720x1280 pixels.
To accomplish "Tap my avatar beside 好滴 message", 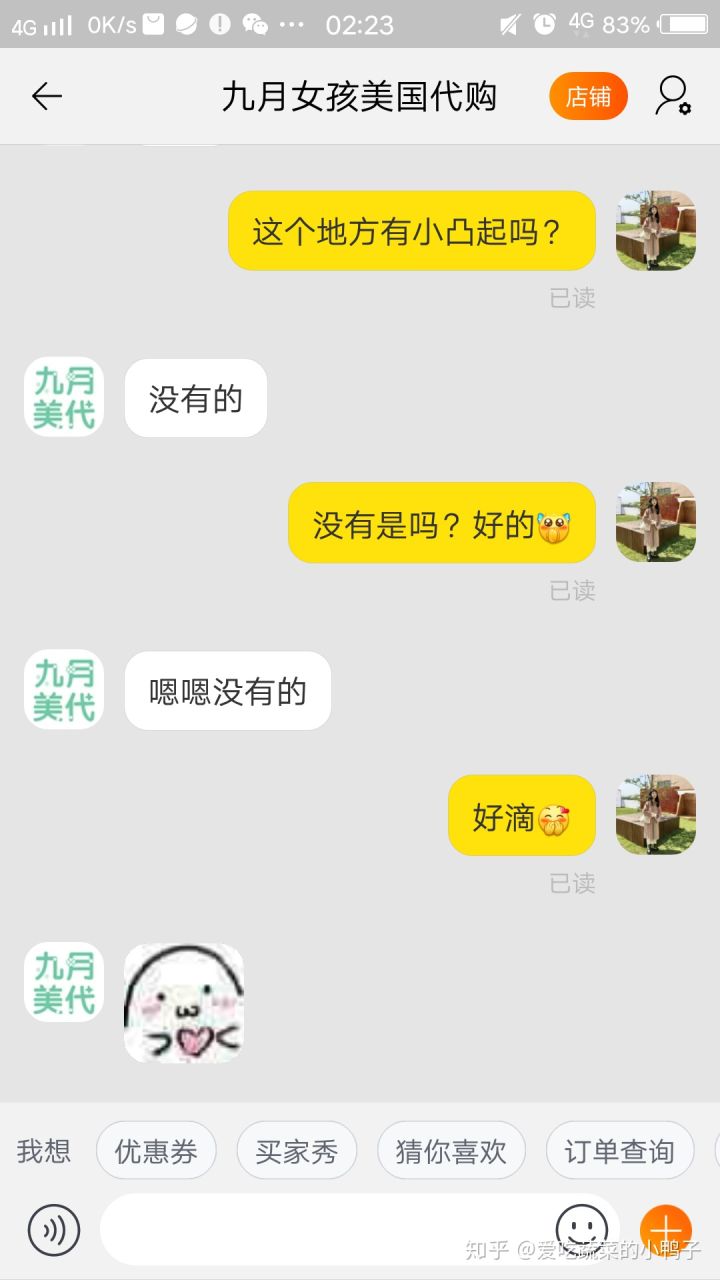I will tap(655, 814).
